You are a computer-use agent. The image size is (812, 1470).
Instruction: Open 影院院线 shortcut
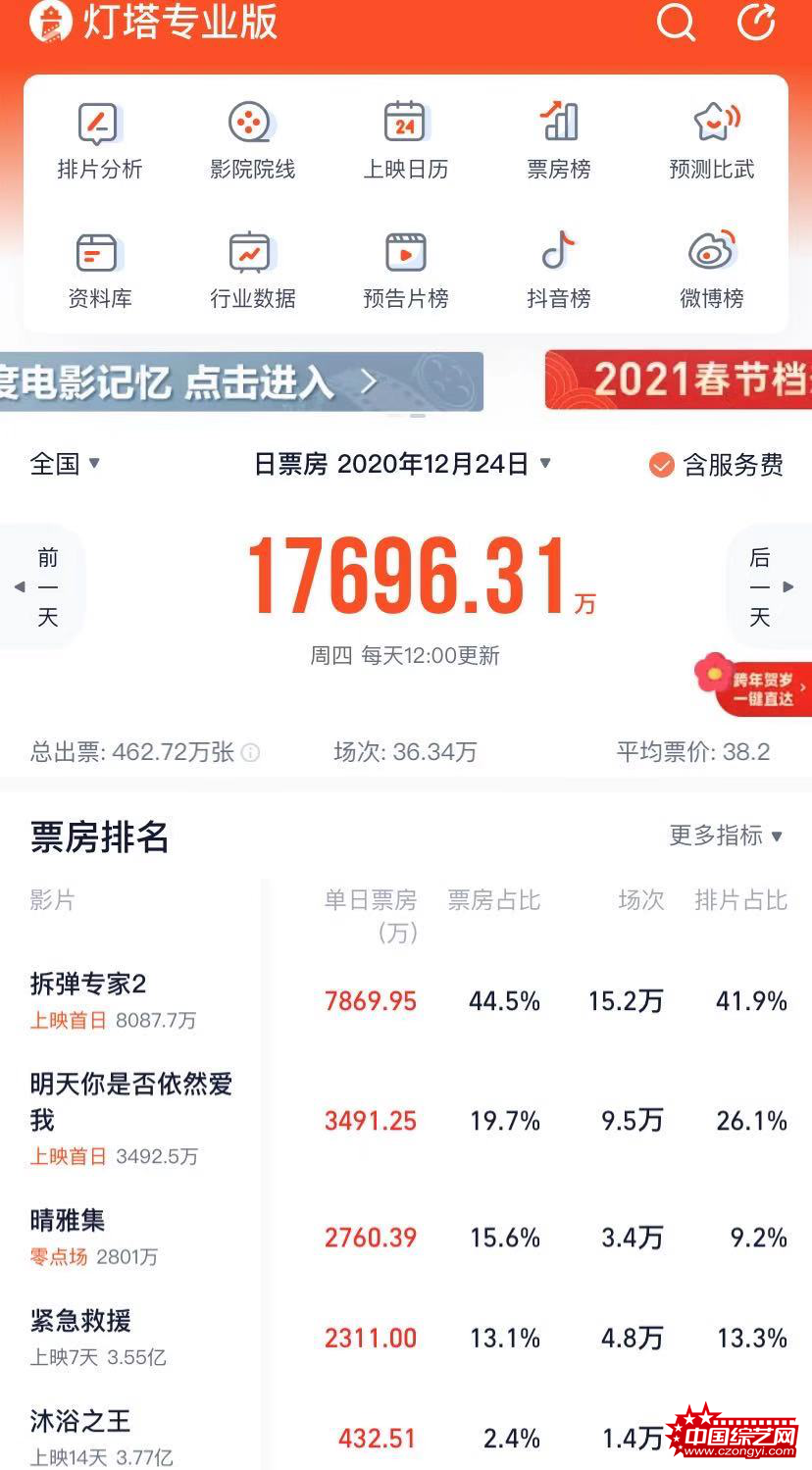[x=252, y=141]
